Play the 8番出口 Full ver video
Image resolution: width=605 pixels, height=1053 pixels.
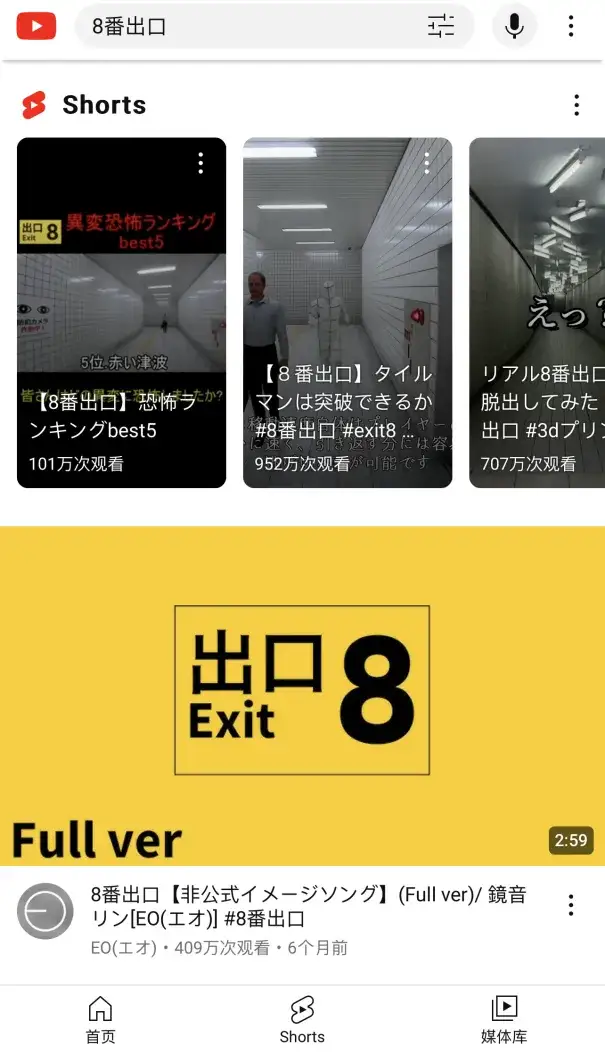(302, 695)
